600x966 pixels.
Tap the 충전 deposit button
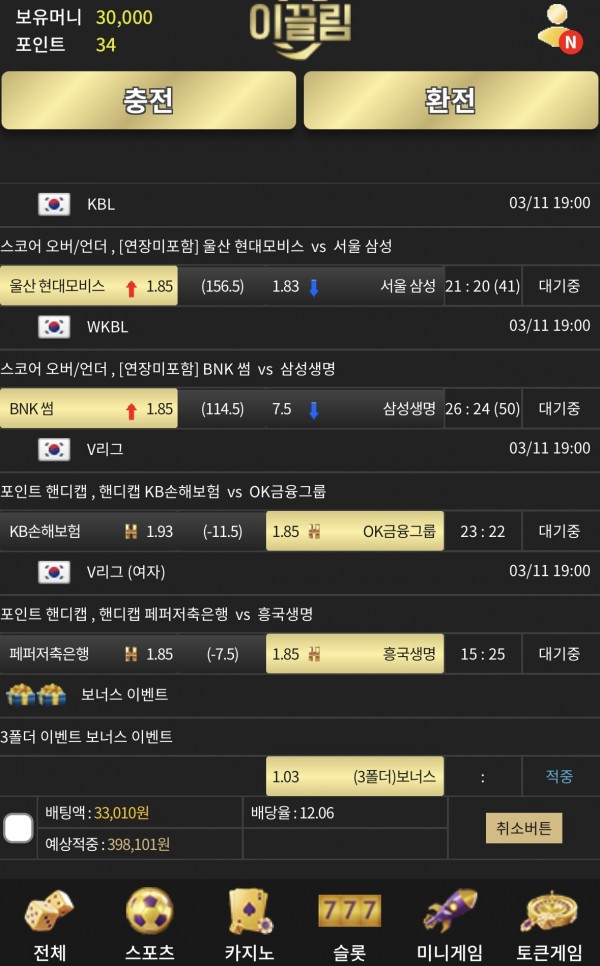pyautogui.click(x=149, y=100)
